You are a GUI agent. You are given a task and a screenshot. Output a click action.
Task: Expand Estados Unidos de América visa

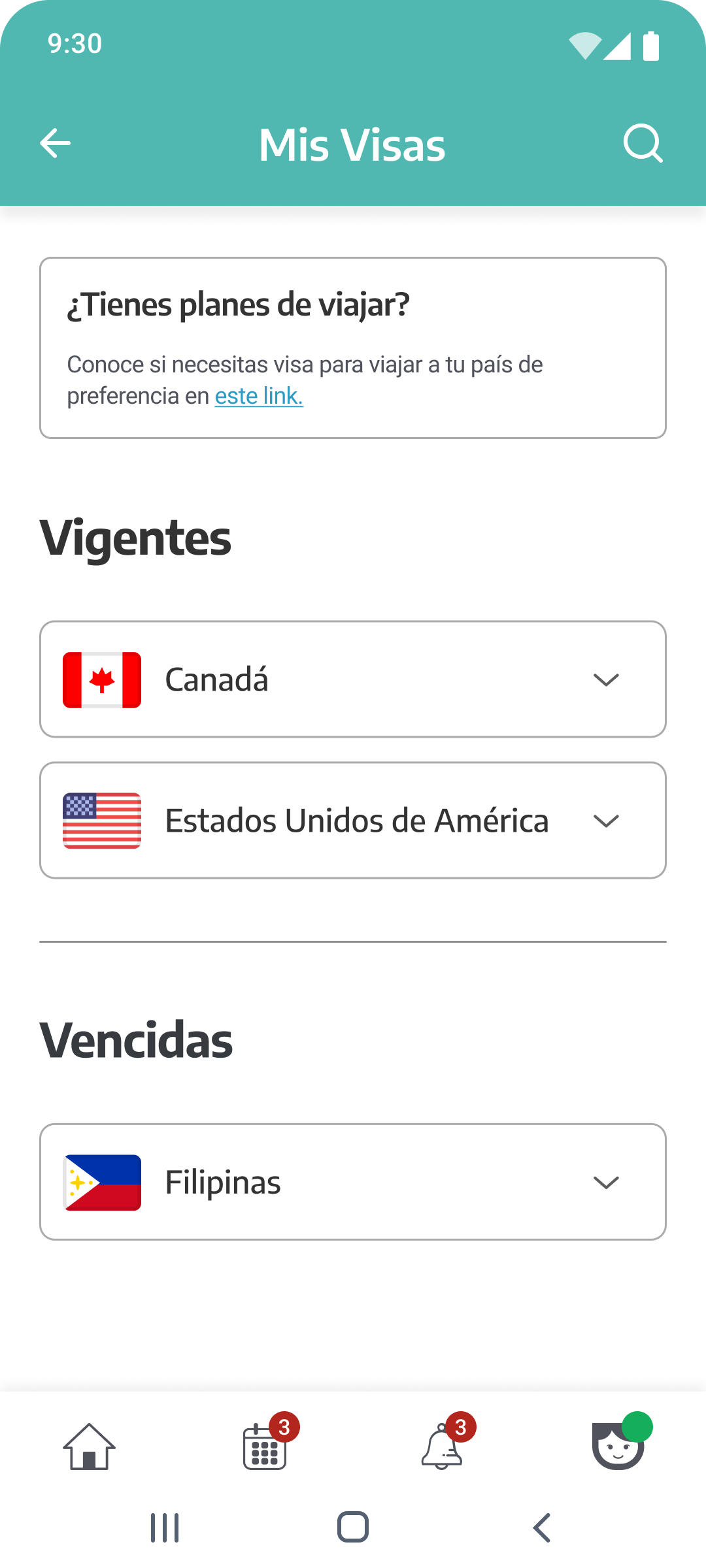(x=605, y=821)
